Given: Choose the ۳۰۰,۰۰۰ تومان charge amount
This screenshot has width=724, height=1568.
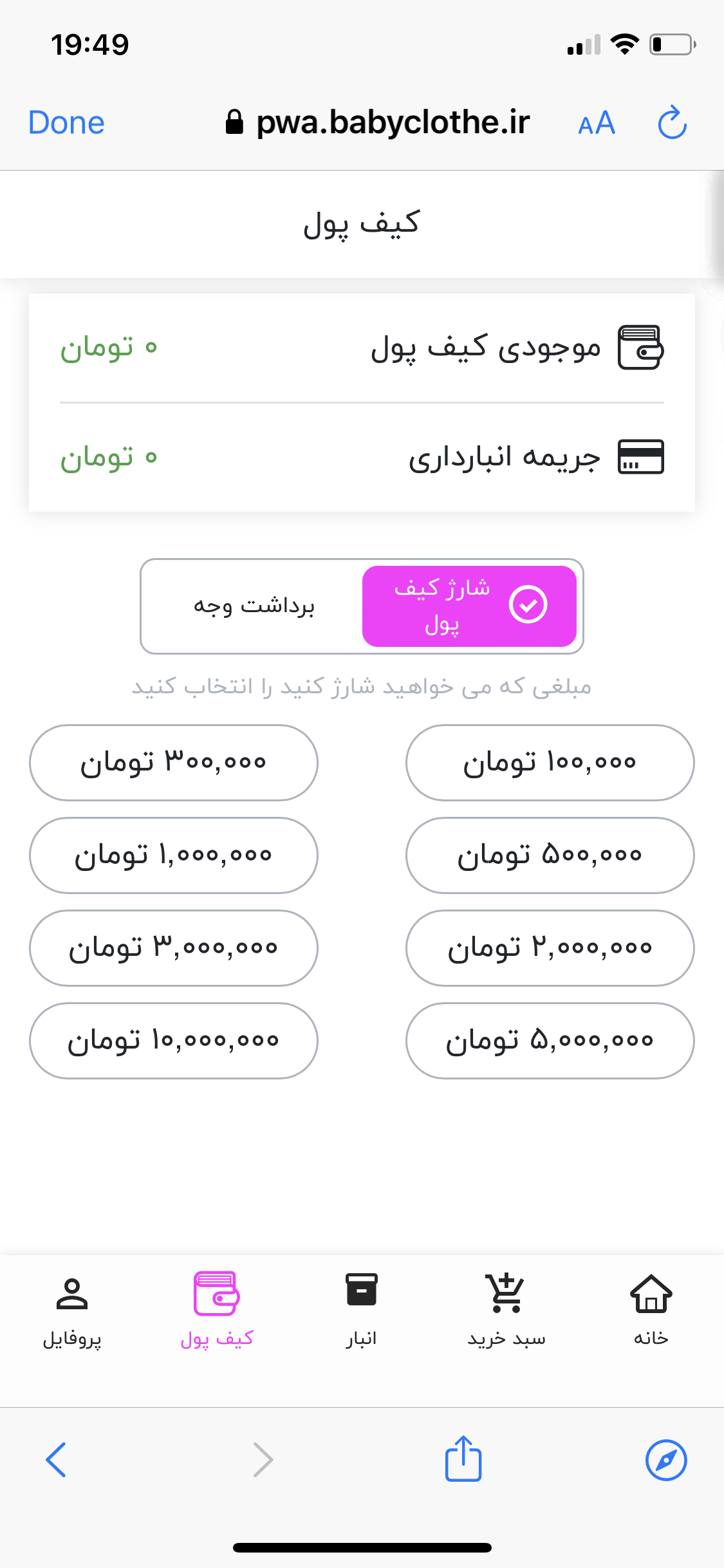Looking at the screenshot, I should [x=174, y=763].
